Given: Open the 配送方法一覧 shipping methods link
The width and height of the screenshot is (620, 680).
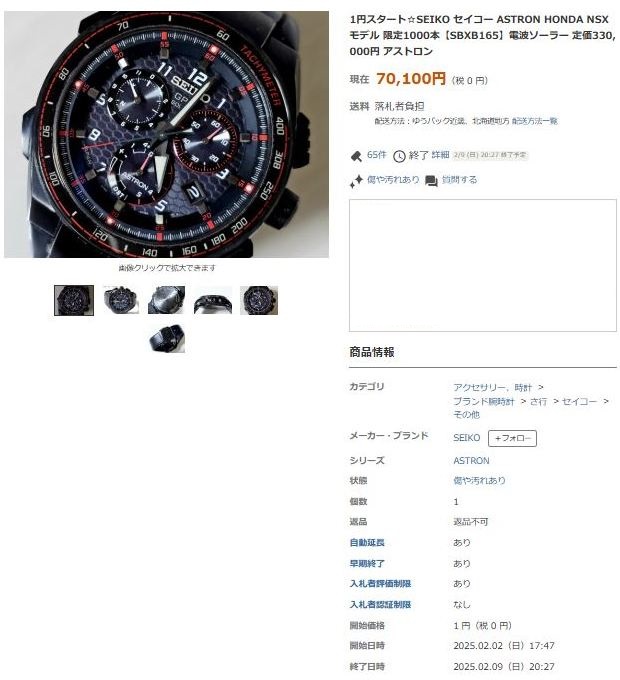Looking at the screenshot, I should 534,121.
